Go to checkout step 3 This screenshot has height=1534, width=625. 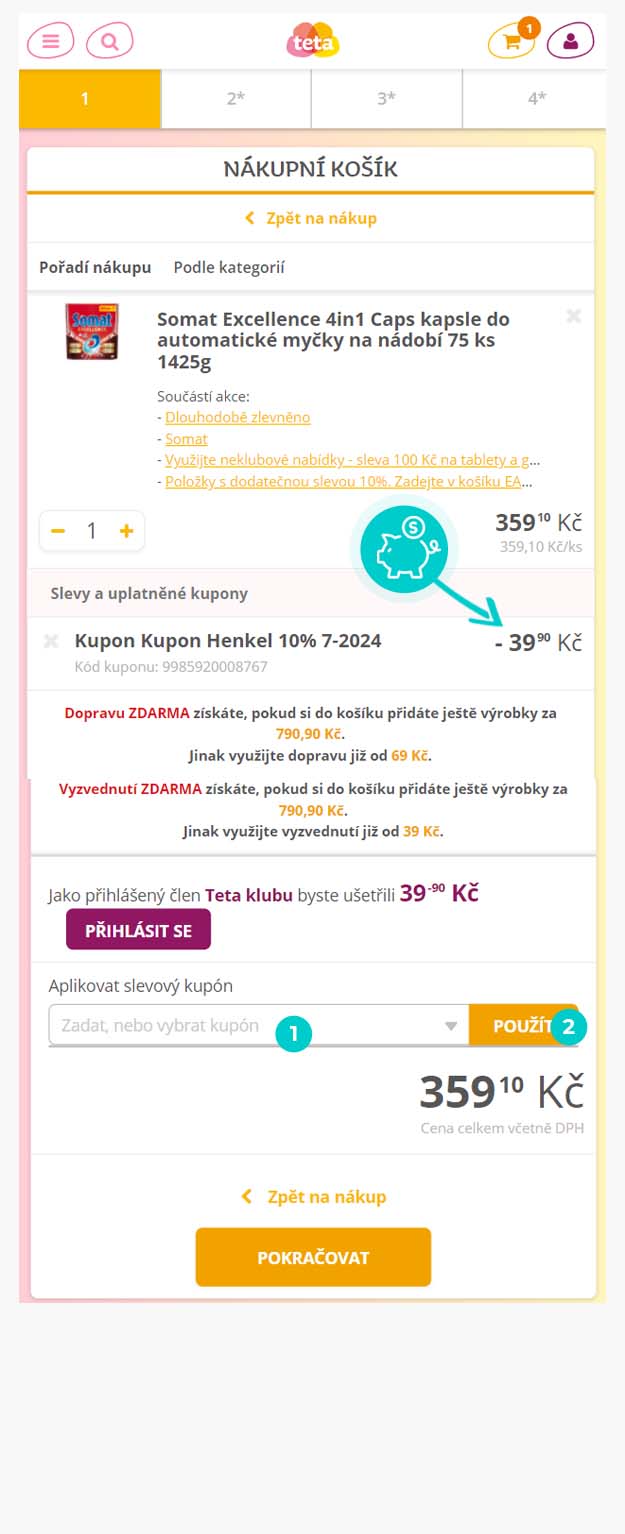click(386, 98)
